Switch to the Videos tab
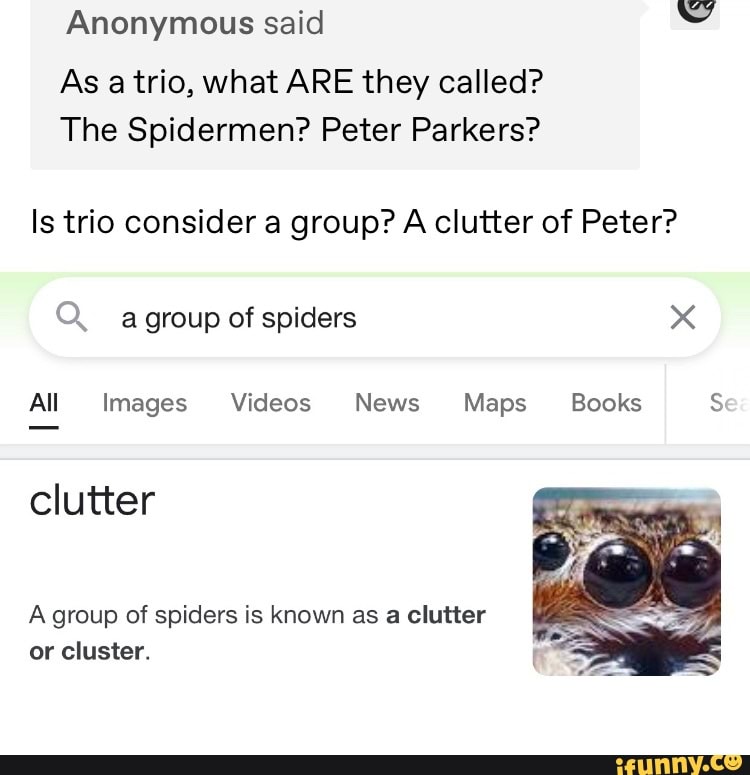This screenshot has height=775, width=750. pyautogui.click(x=270, y=403)
